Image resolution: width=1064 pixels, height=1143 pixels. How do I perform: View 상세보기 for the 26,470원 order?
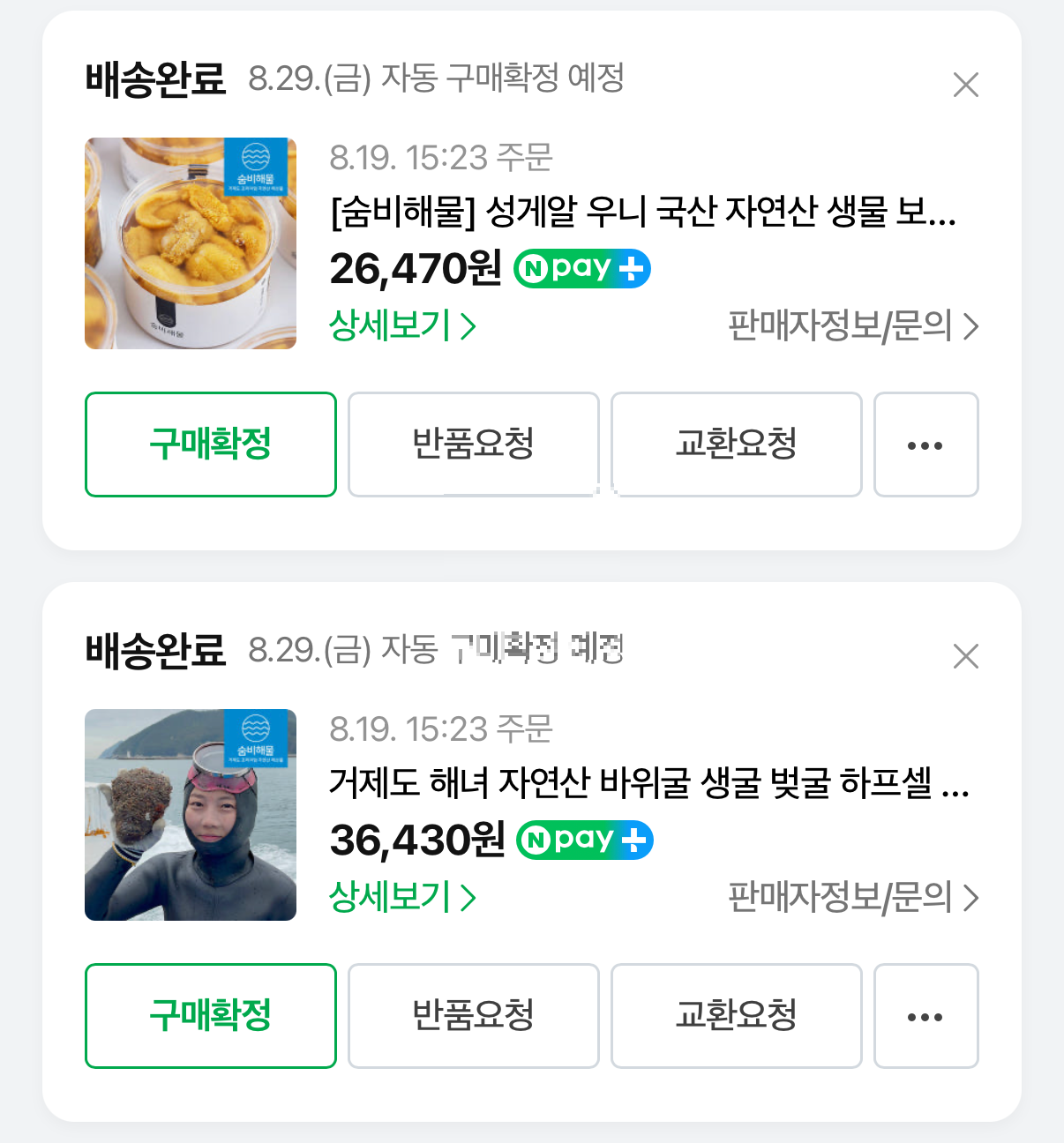(x=402, y=325)
